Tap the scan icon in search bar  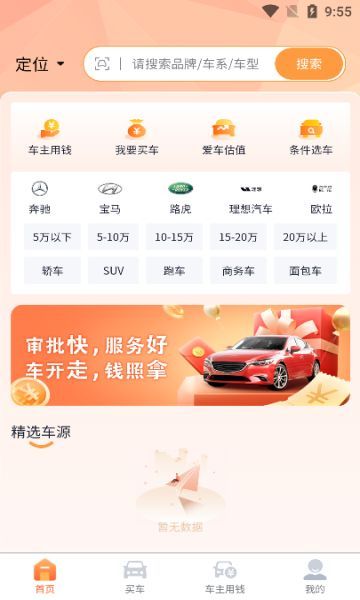[x=102, y=64]
